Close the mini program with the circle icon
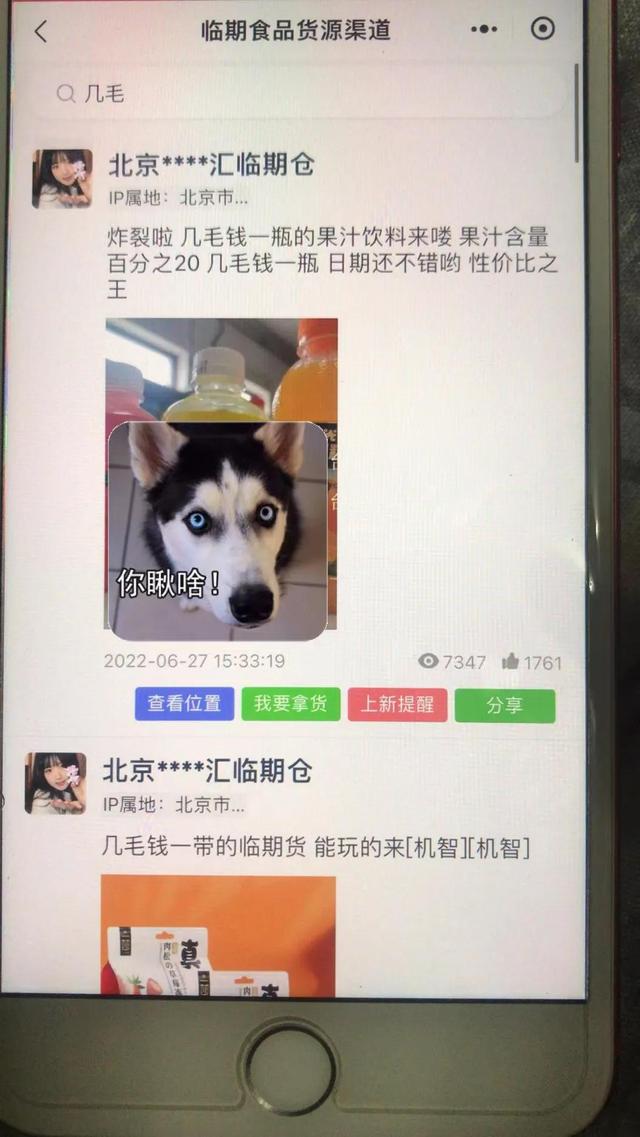640x1137 pixels. [543, 29]
